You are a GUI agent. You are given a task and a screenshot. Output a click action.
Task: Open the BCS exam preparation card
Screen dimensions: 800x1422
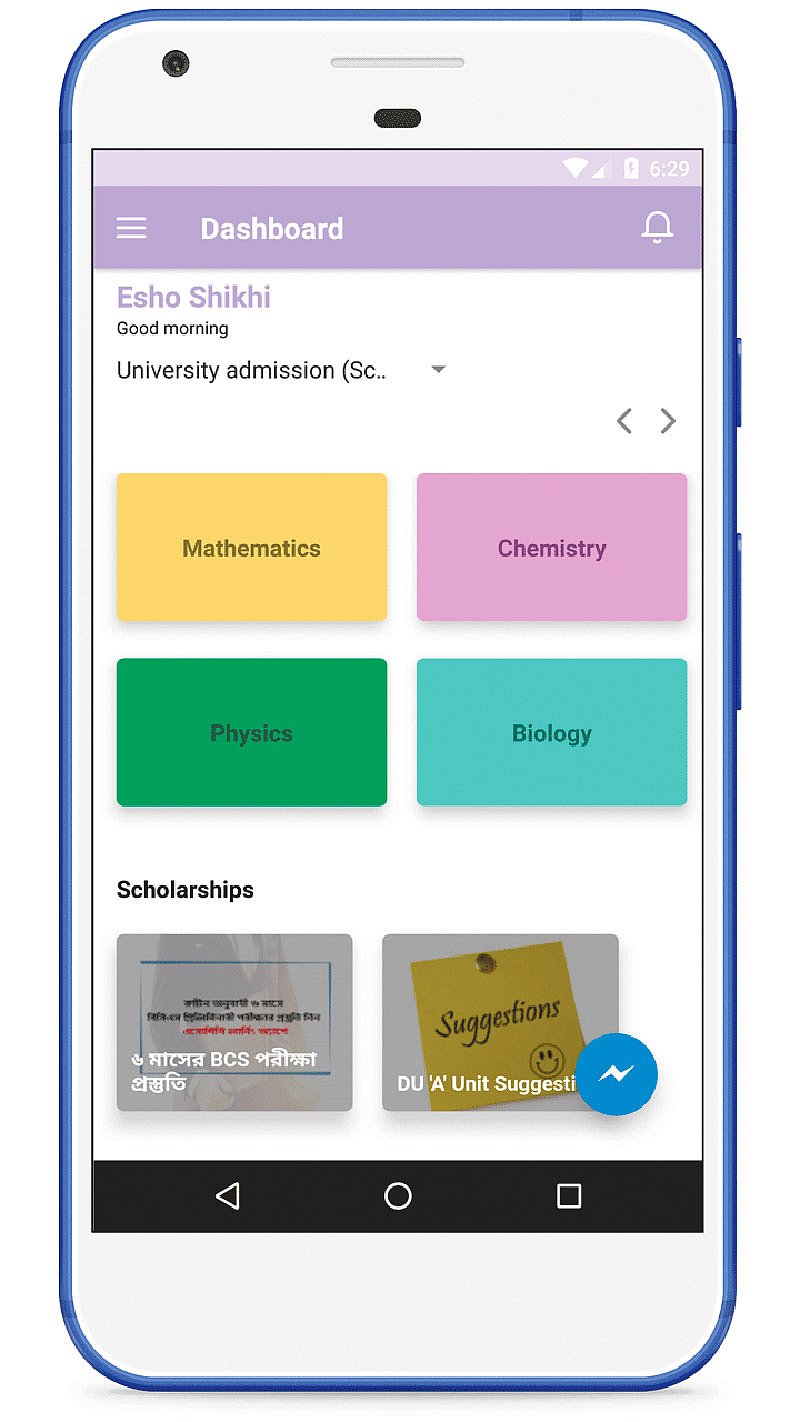(234, 1022)
